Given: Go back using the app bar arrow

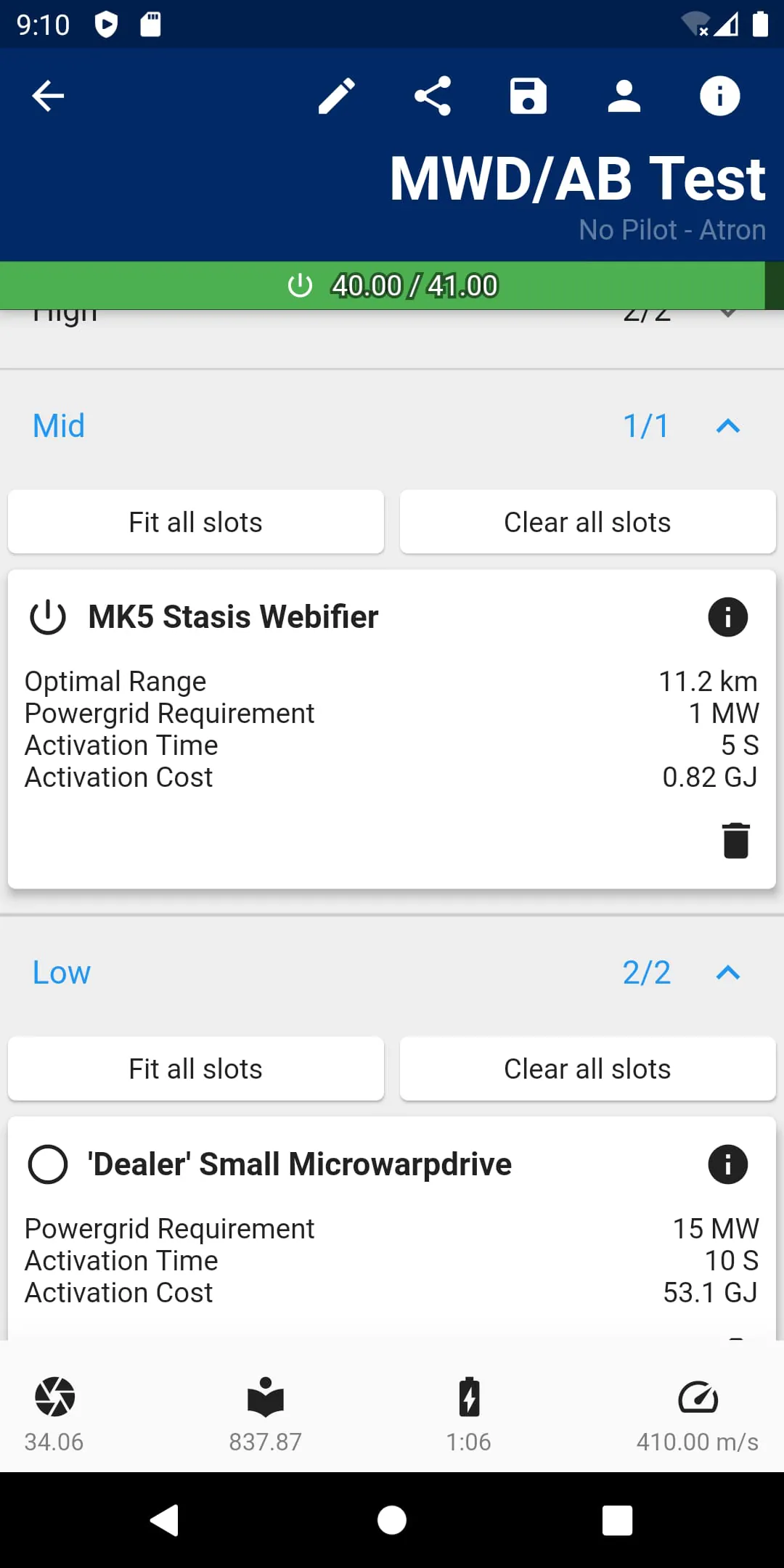Looking at the screenshot, I should (x=49, y=96).
